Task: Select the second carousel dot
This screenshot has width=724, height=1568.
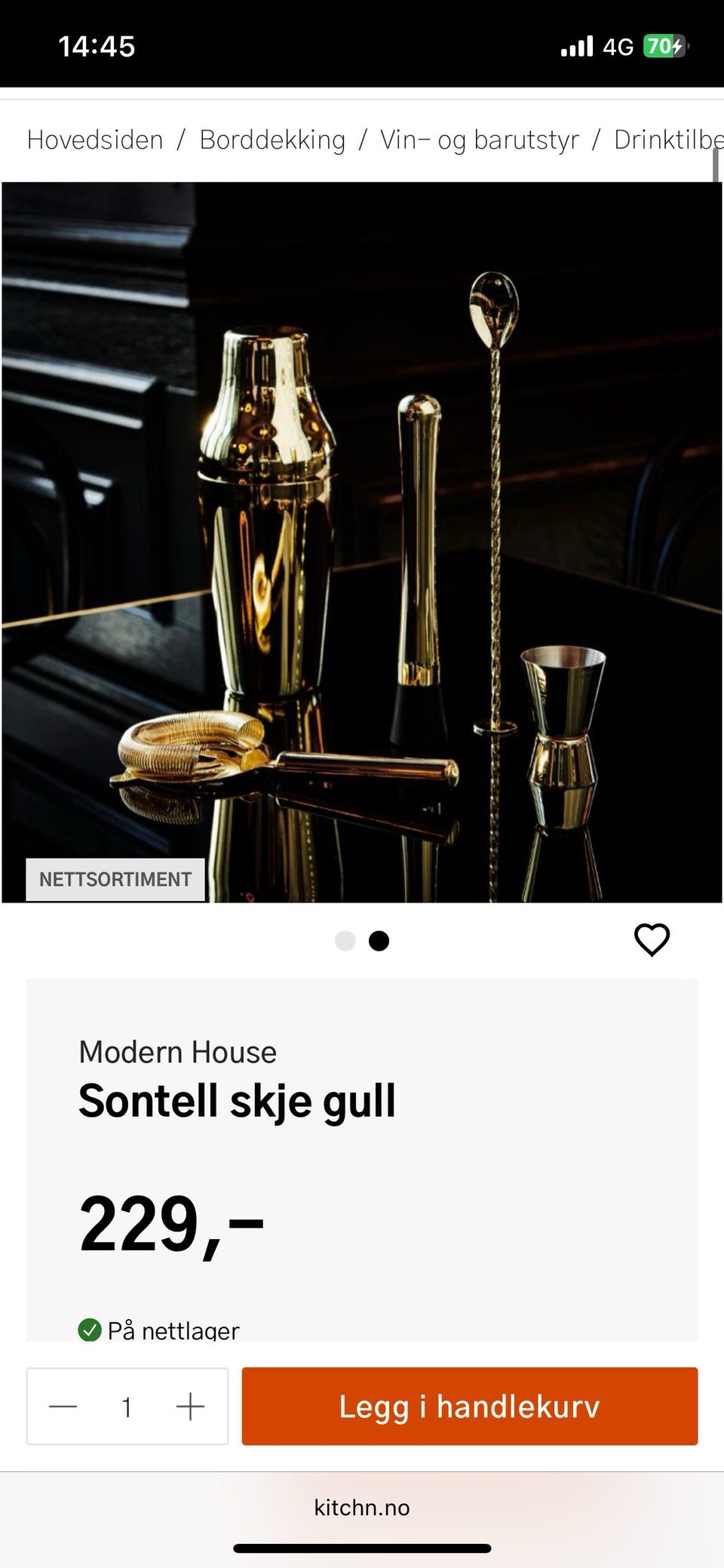Action: [x=379, y=940]
